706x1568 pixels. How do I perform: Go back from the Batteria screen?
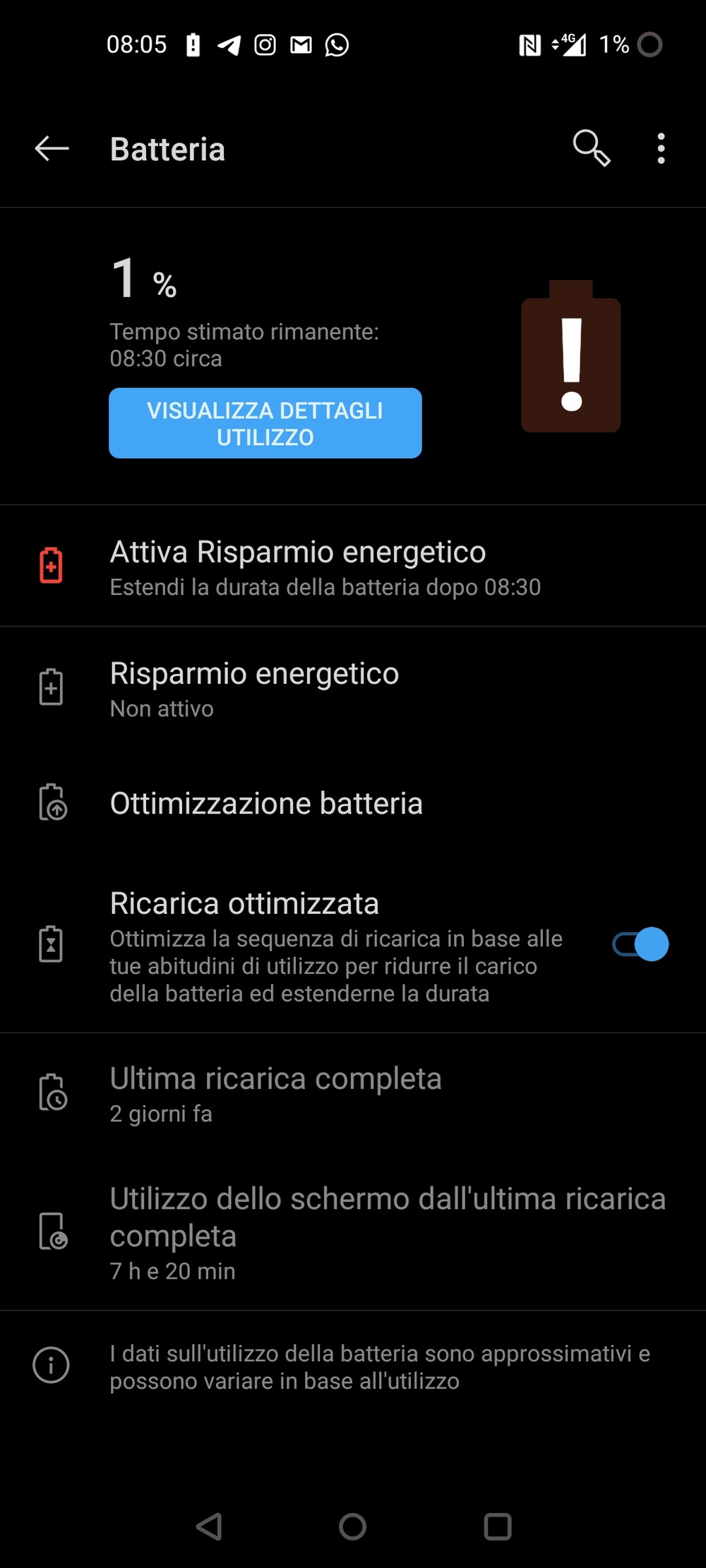click(x=52, y=149)
